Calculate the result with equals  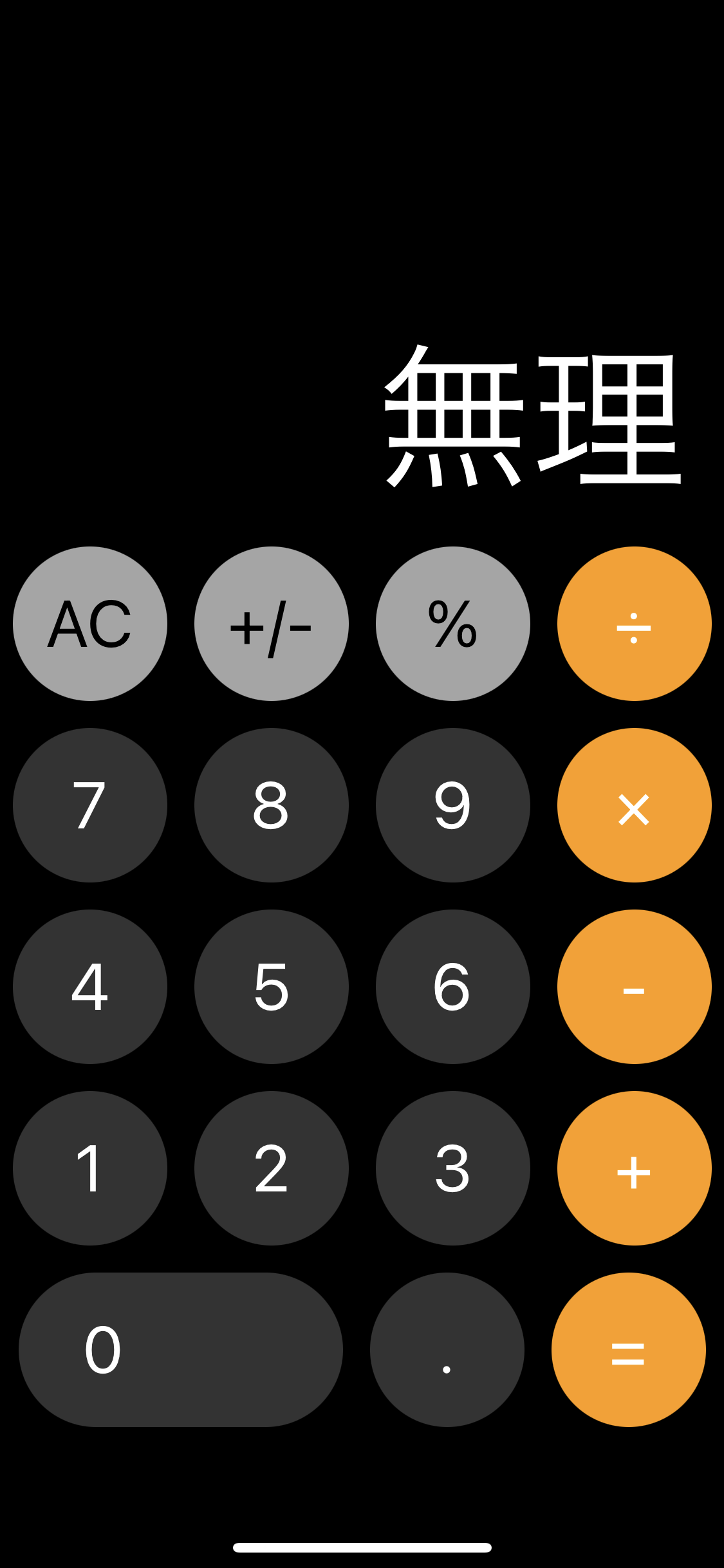[x=628, y=1349]
